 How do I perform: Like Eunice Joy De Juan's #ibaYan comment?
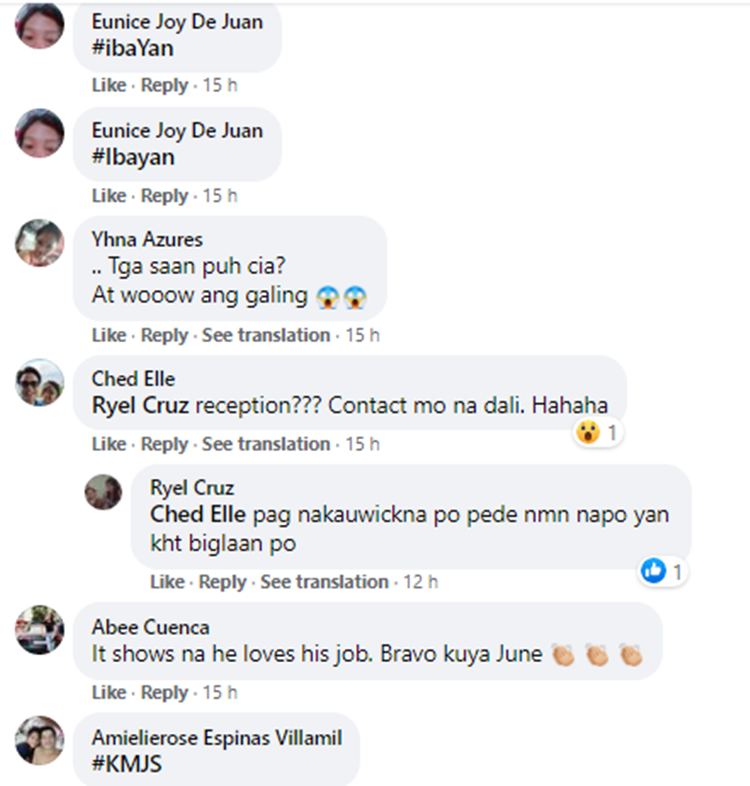pyautogui.click(x=108, y=86)
